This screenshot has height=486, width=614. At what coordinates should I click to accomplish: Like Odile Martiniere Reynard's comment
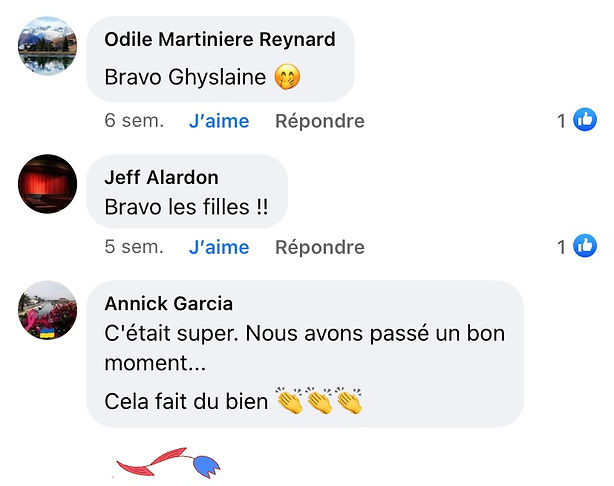tap(218, 121)
